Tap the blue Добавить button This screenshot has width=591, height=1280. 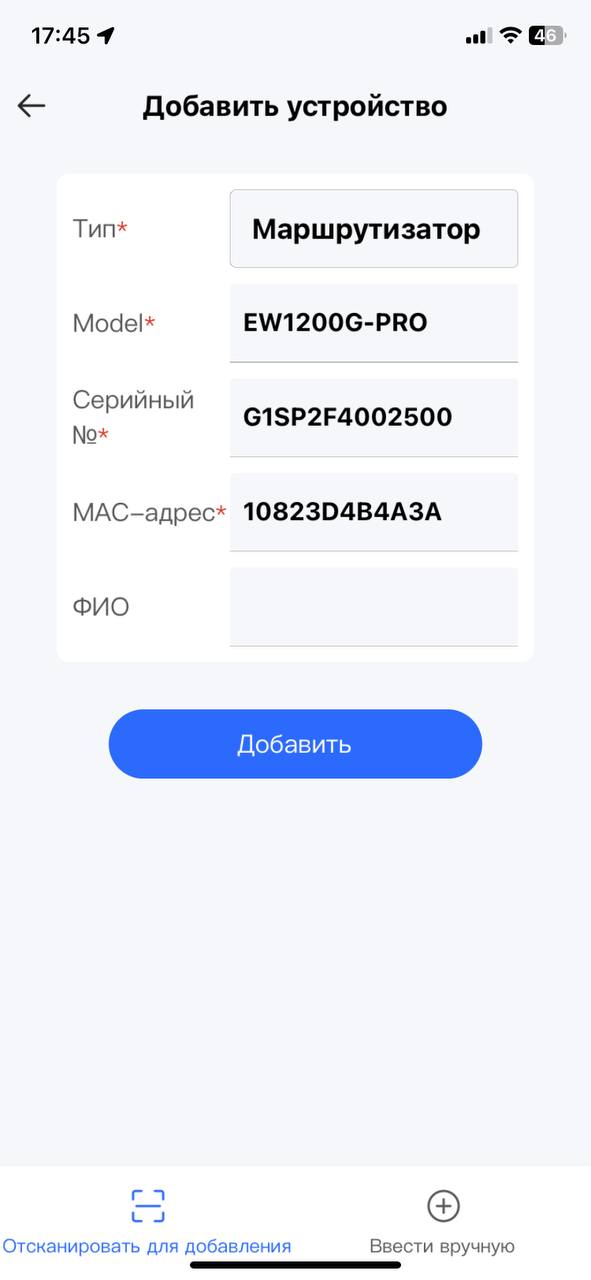point(295,744)
